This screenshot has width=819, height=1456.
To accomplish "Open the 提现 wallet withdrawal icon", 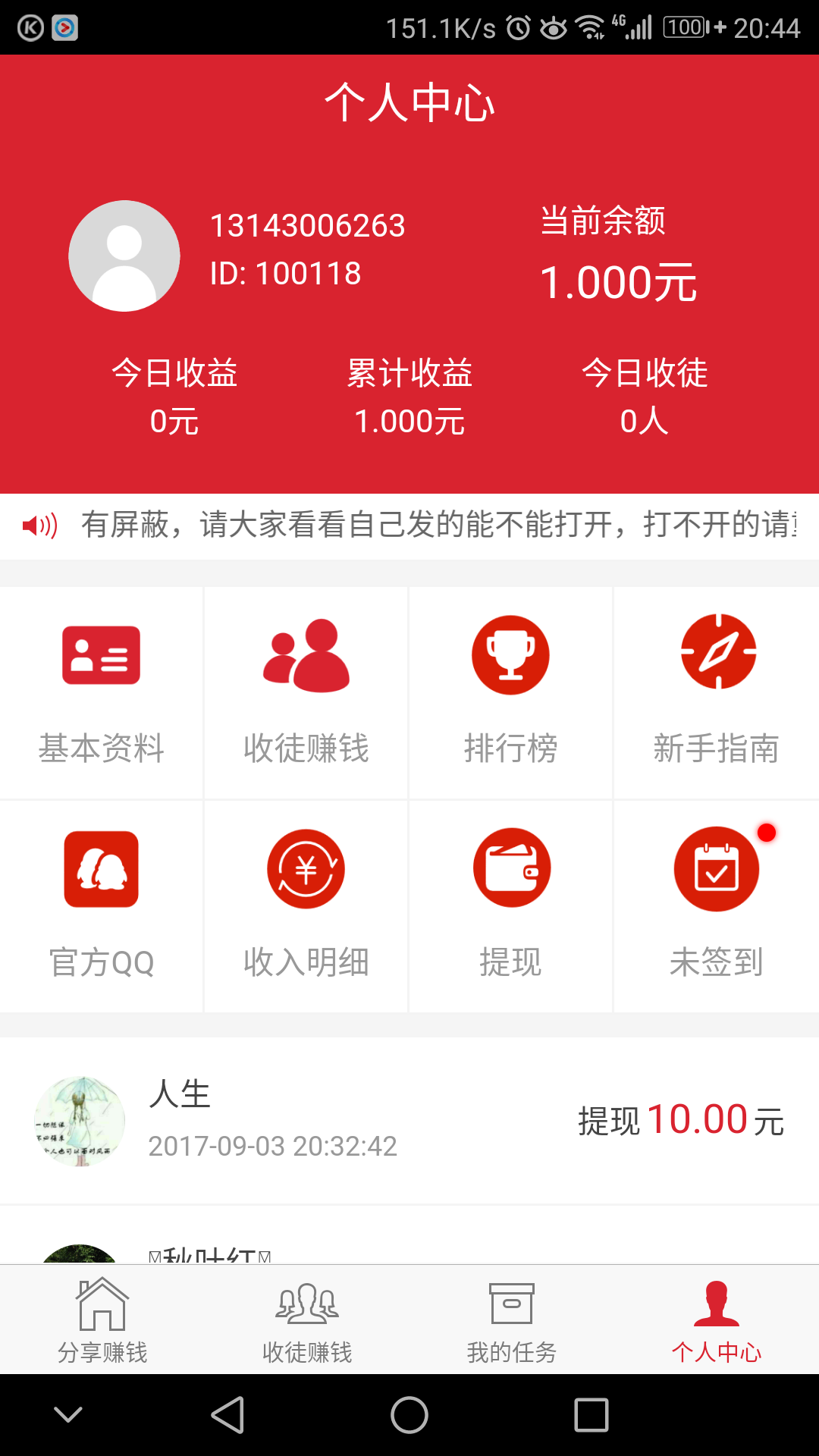I will point(511,868).
